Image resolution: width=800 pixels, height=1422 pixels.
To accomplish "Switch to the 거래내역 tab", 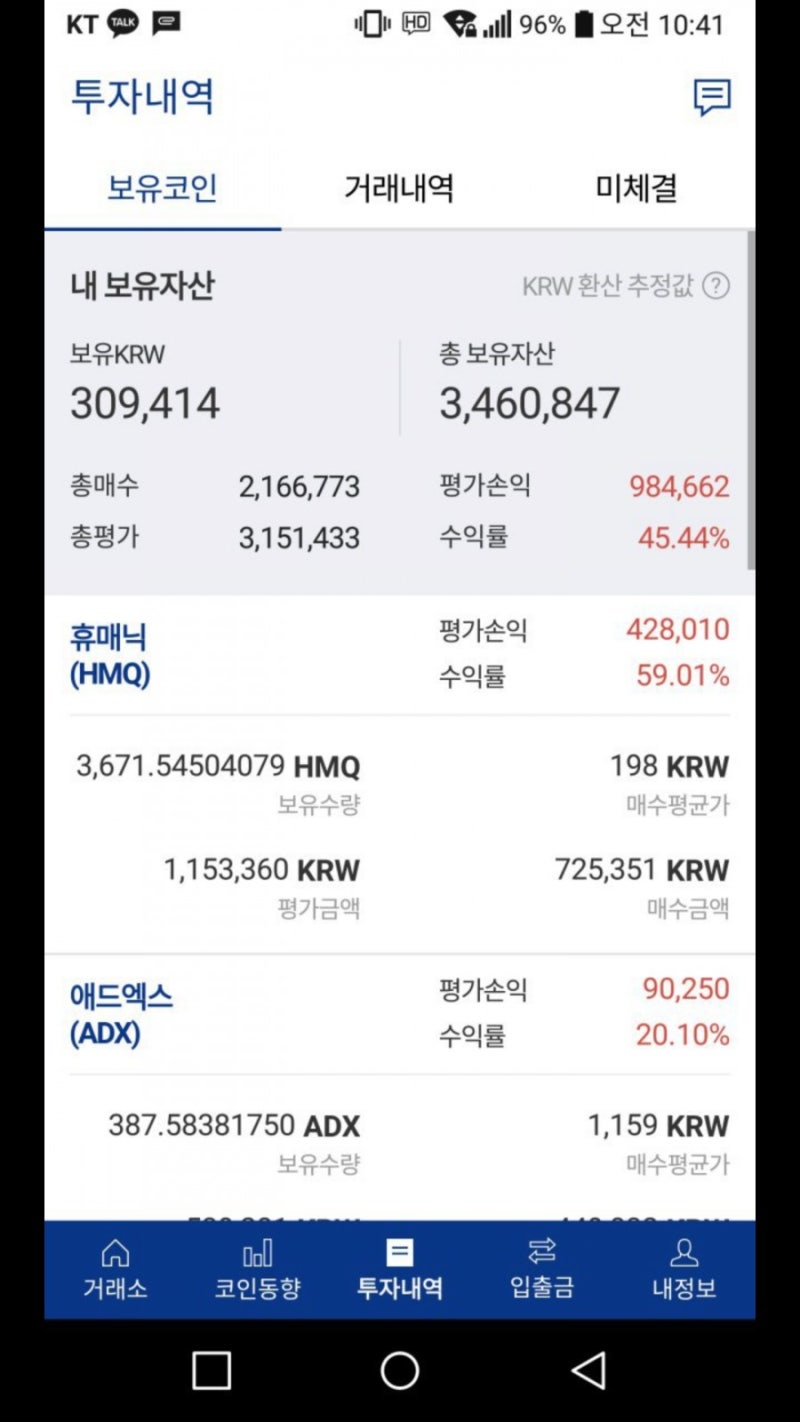I will (400, 189).
